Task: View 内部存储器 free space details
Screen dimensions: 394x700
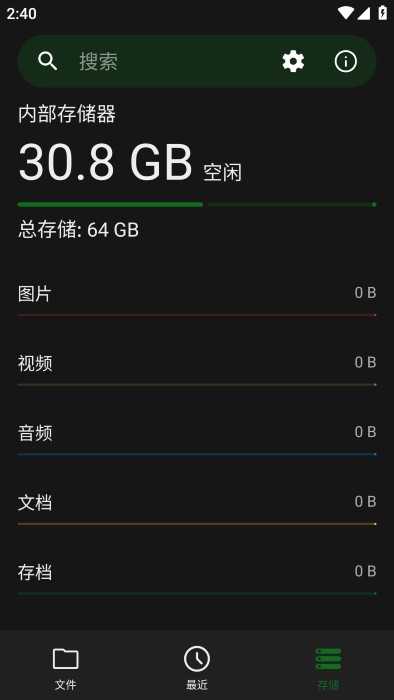Action: pos(197,172)
